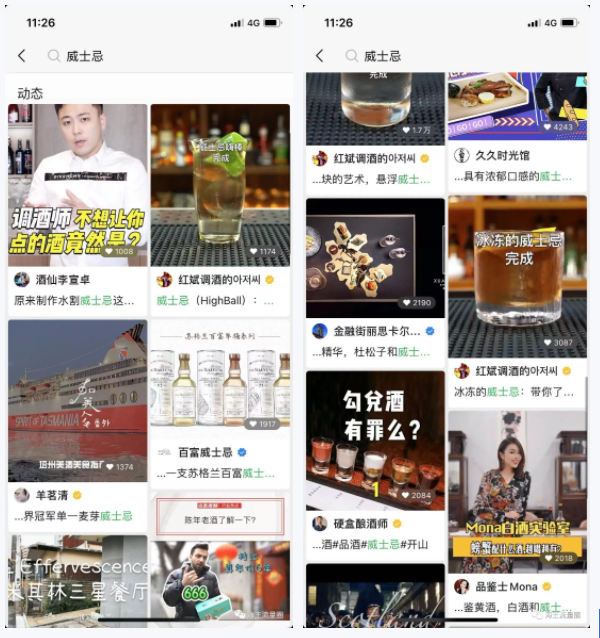View the 金融街丽思卡尔顿 post

tap(375, 255)
